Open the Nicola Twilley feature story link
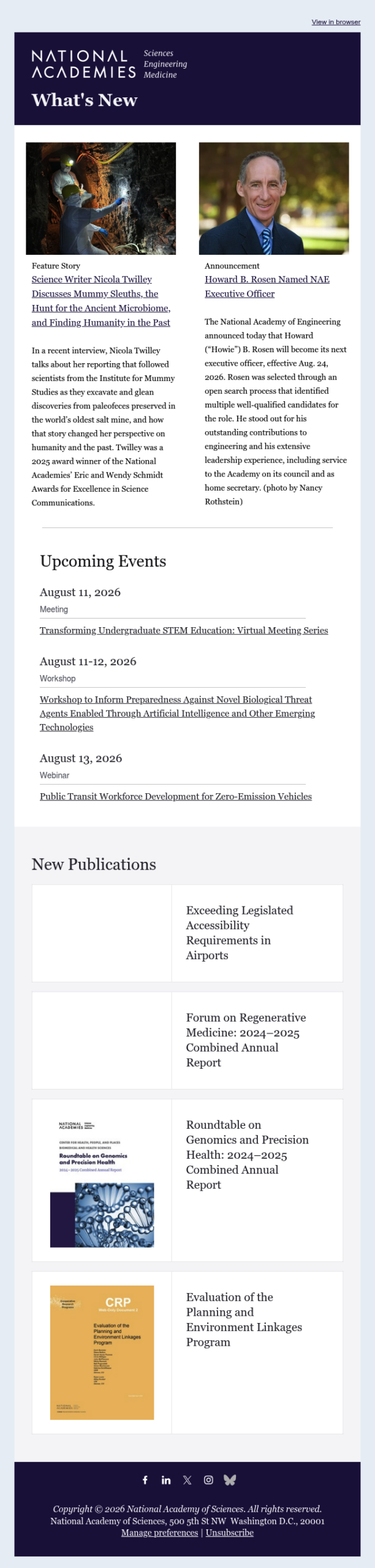 point(101,301)
